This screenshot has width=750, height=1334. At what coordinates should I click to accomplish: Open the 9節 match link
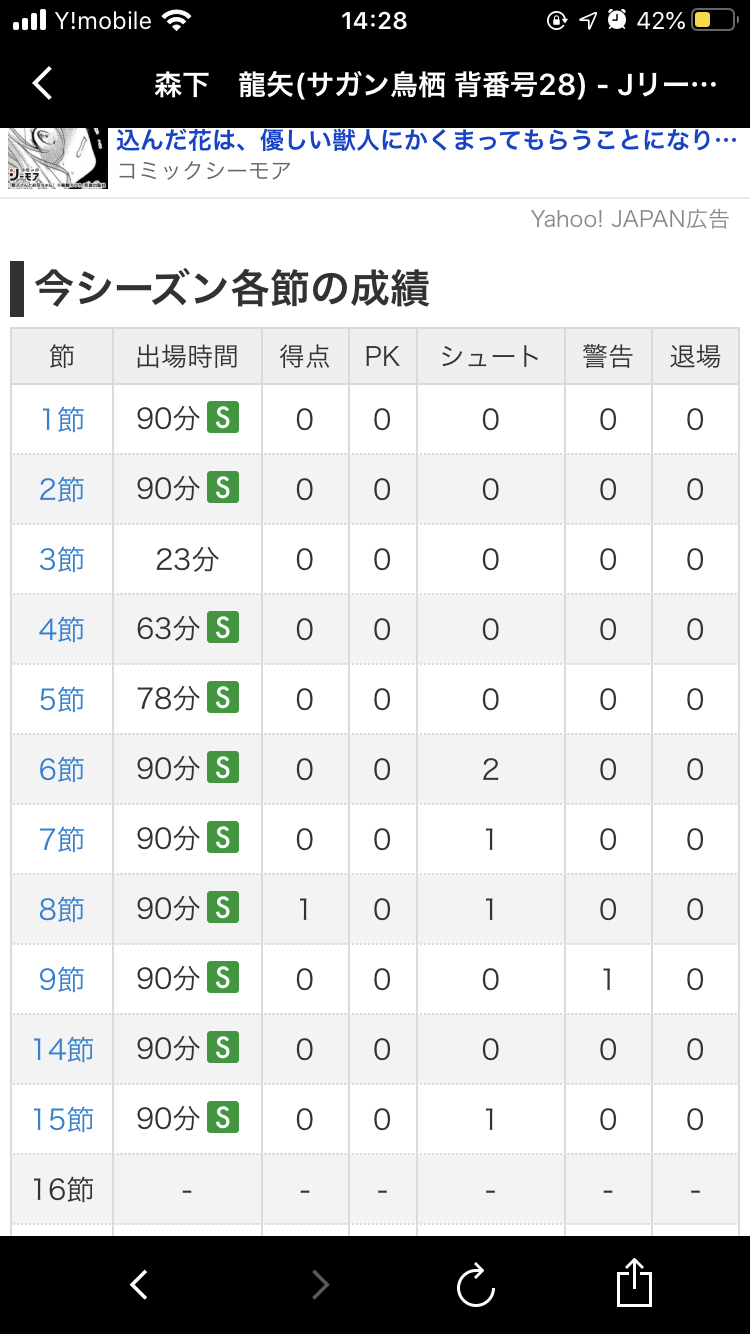tap(62, 980)
